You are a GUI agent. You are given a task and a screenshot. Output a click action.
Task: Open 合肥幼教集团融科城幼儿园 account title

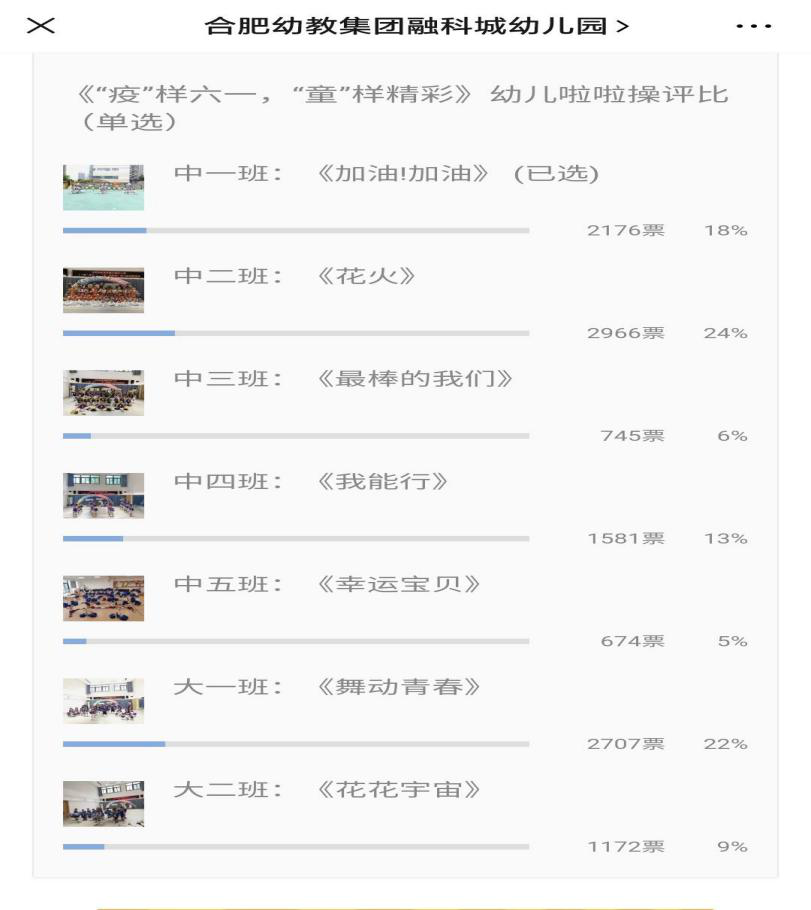tap(416, 26)
